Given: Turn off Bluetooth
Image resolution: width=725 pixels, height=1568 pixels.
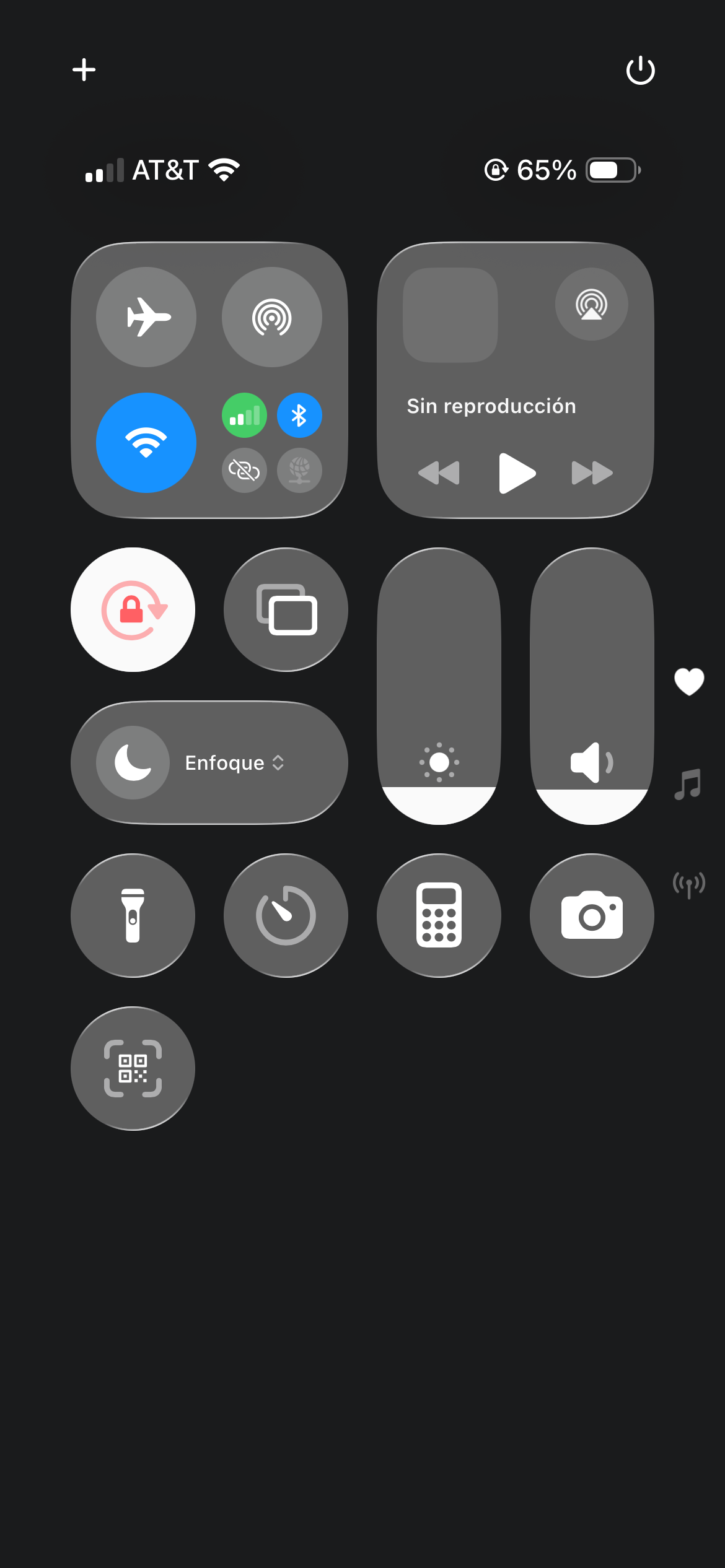Looking at the screenshot, I should click(299, 416).
